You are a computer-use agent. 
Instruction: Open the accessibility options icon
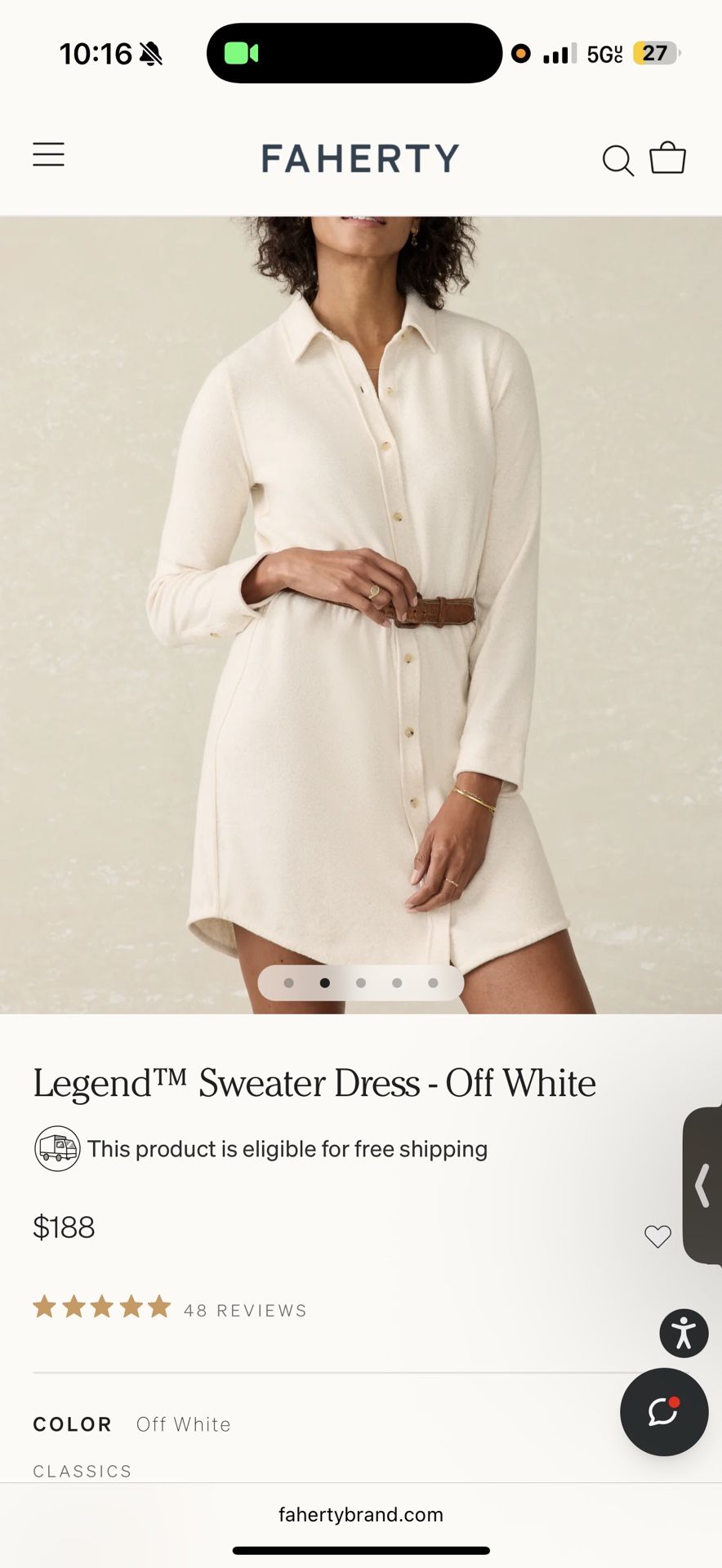coord(684,1333)
